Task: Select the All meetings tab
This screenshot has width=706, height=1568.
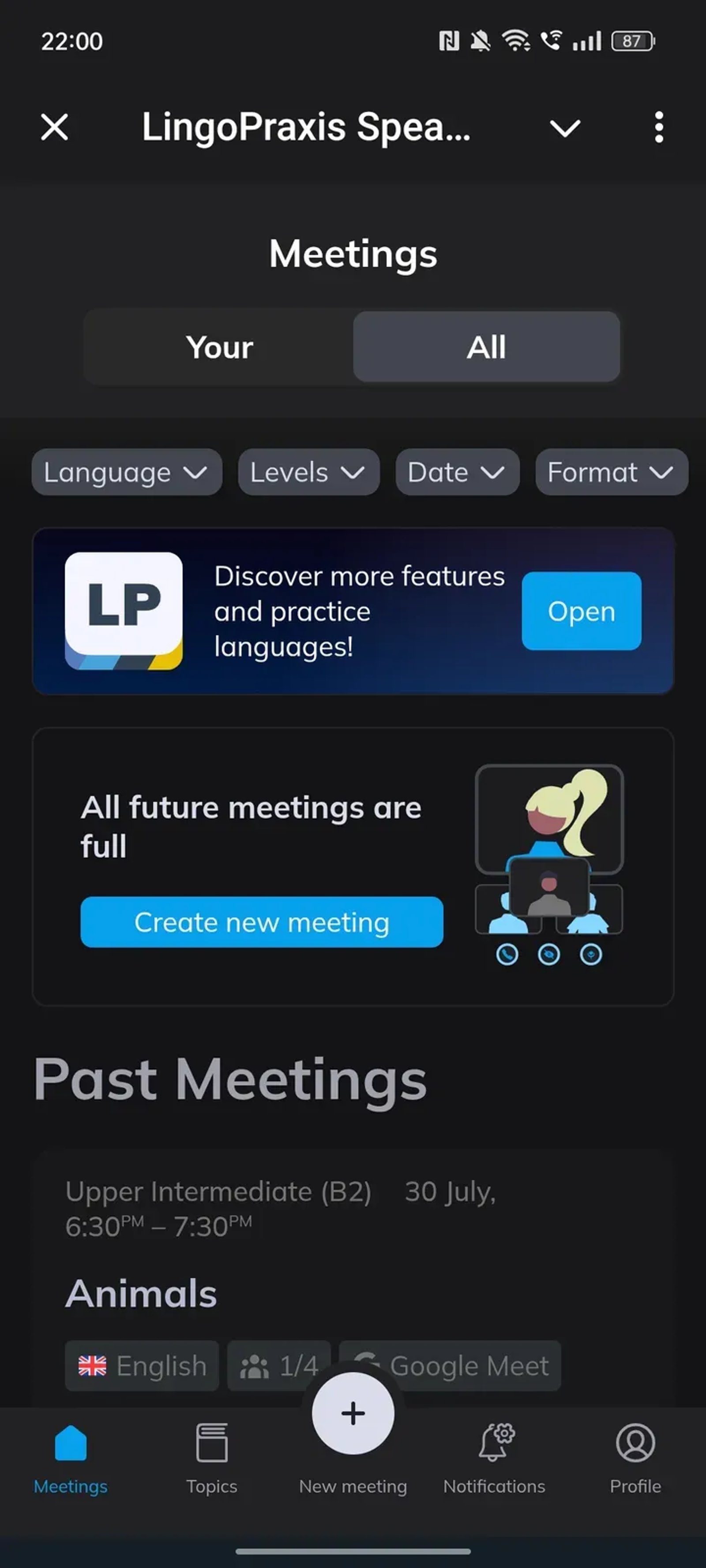Action: click(x=485, y=347)
